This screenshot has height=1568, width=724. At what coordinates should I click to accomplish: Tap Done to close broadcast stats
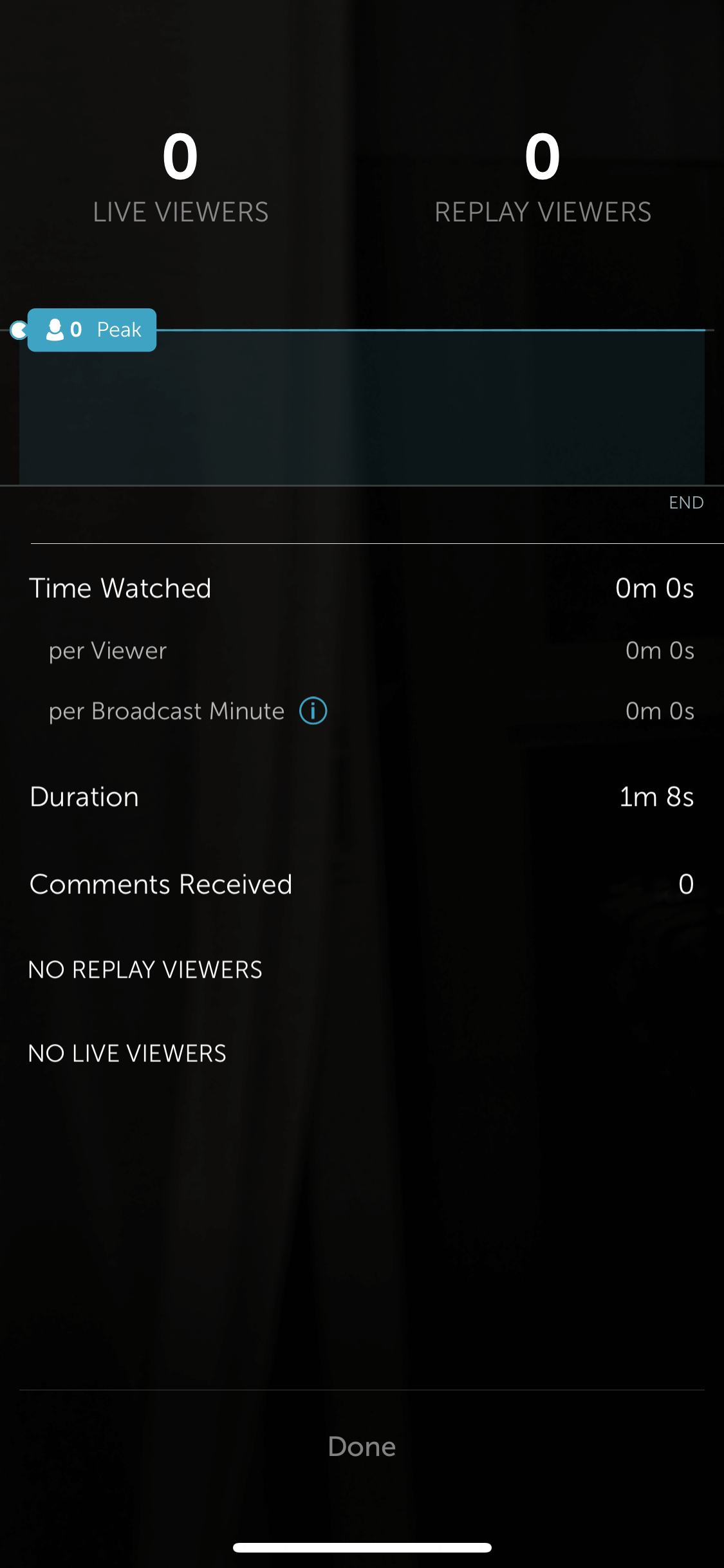click(362, 1446)
